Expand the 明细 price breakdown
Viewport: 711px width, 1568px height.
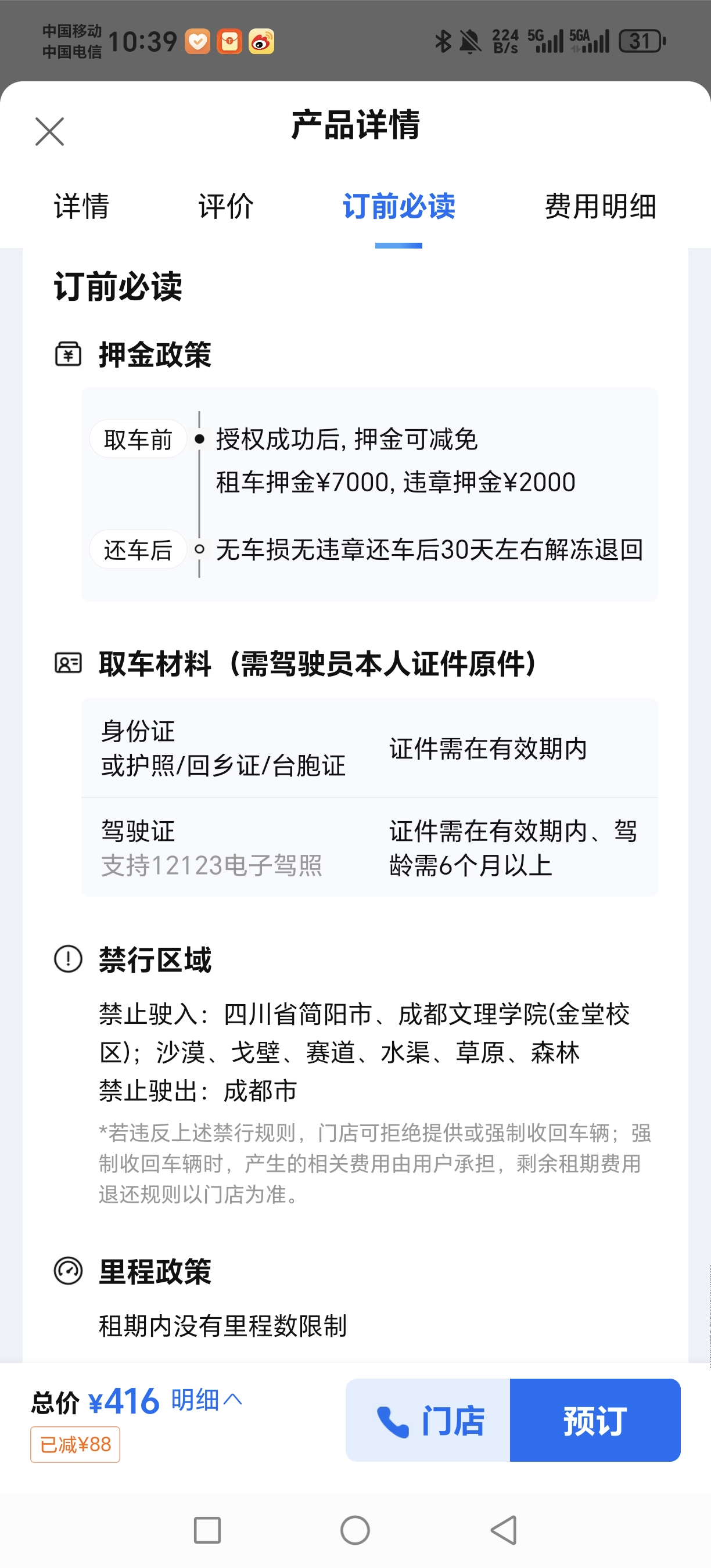206,1401
